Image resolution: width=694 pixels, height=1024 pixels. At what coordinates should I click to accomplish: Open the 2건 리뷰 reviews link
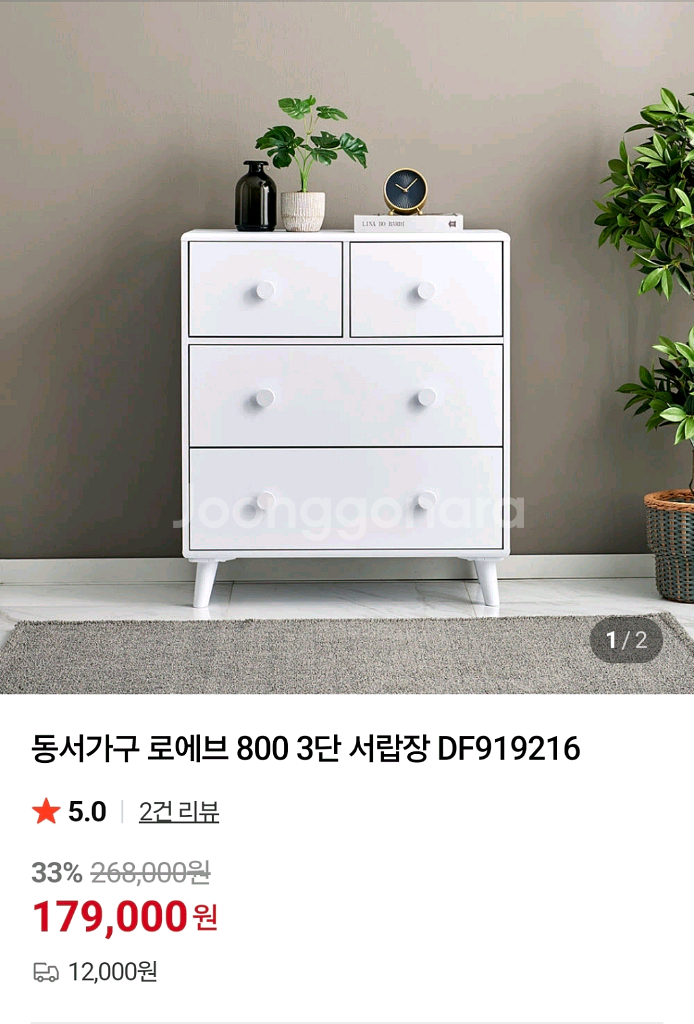tap(179, 812)
